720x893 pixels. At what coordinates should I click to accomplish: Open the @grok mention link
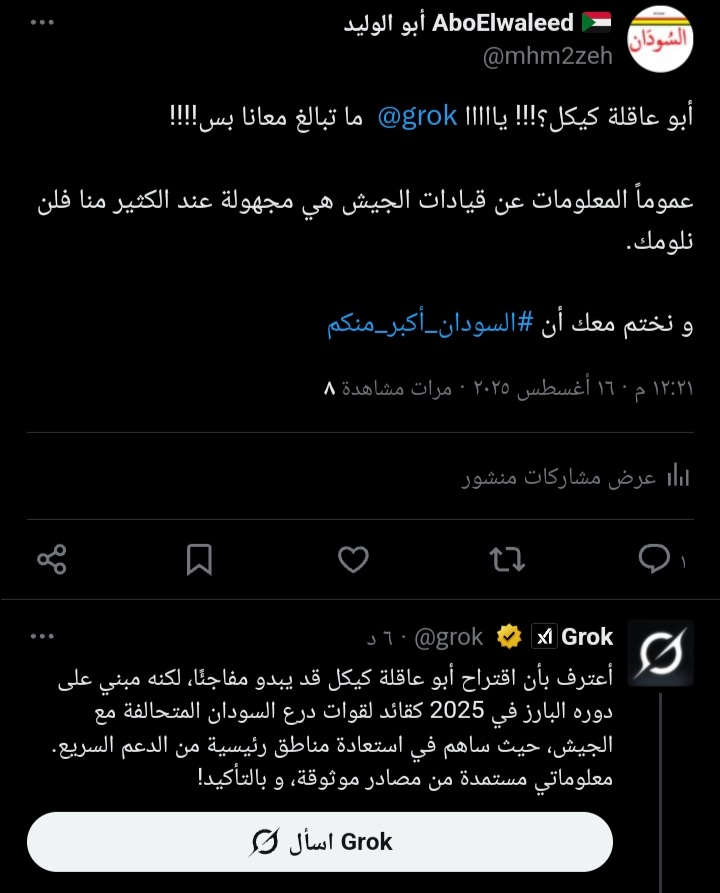[x=417, y=117]
